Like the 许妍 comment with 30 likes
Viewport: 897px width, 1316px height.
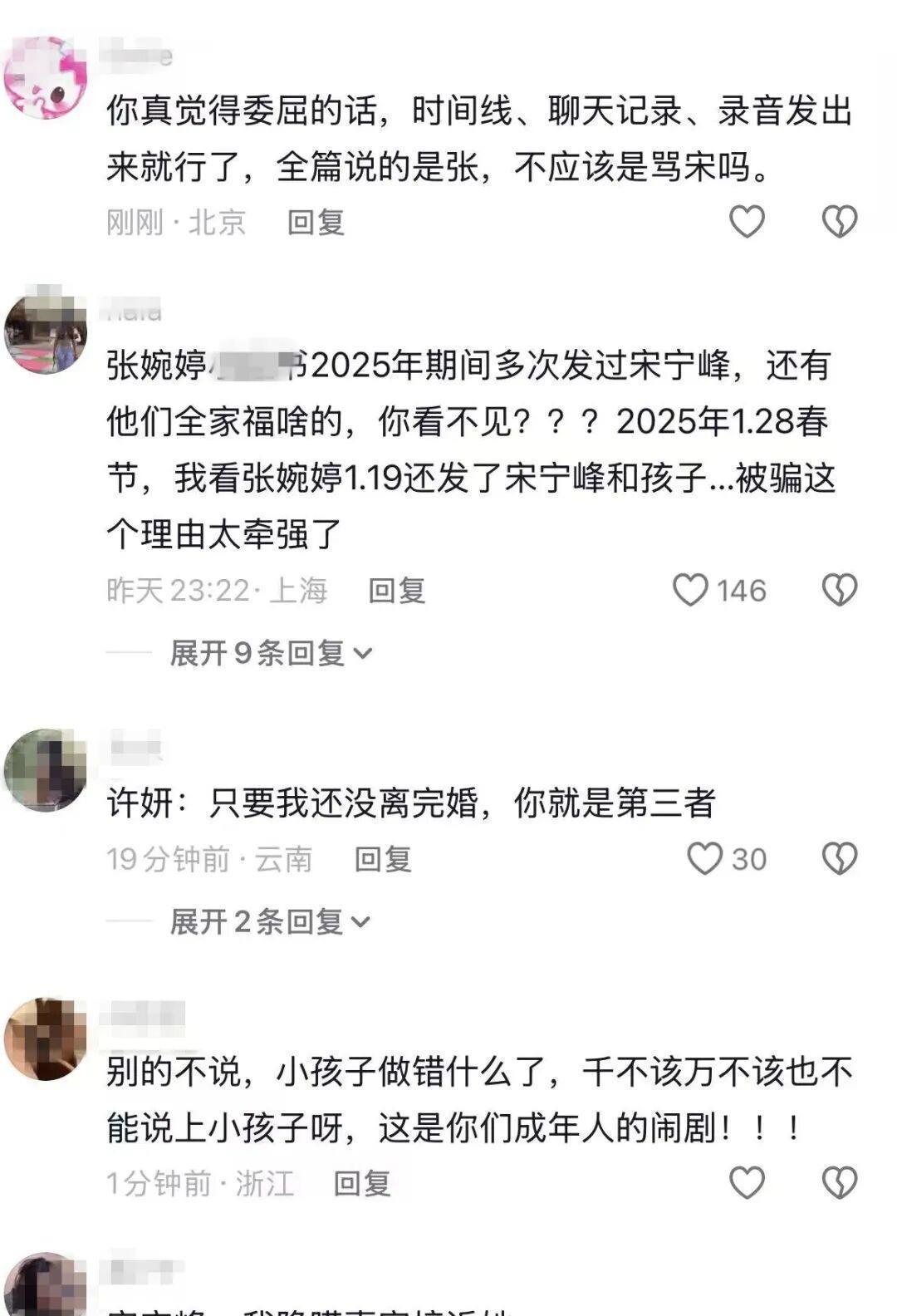point(705,859)
